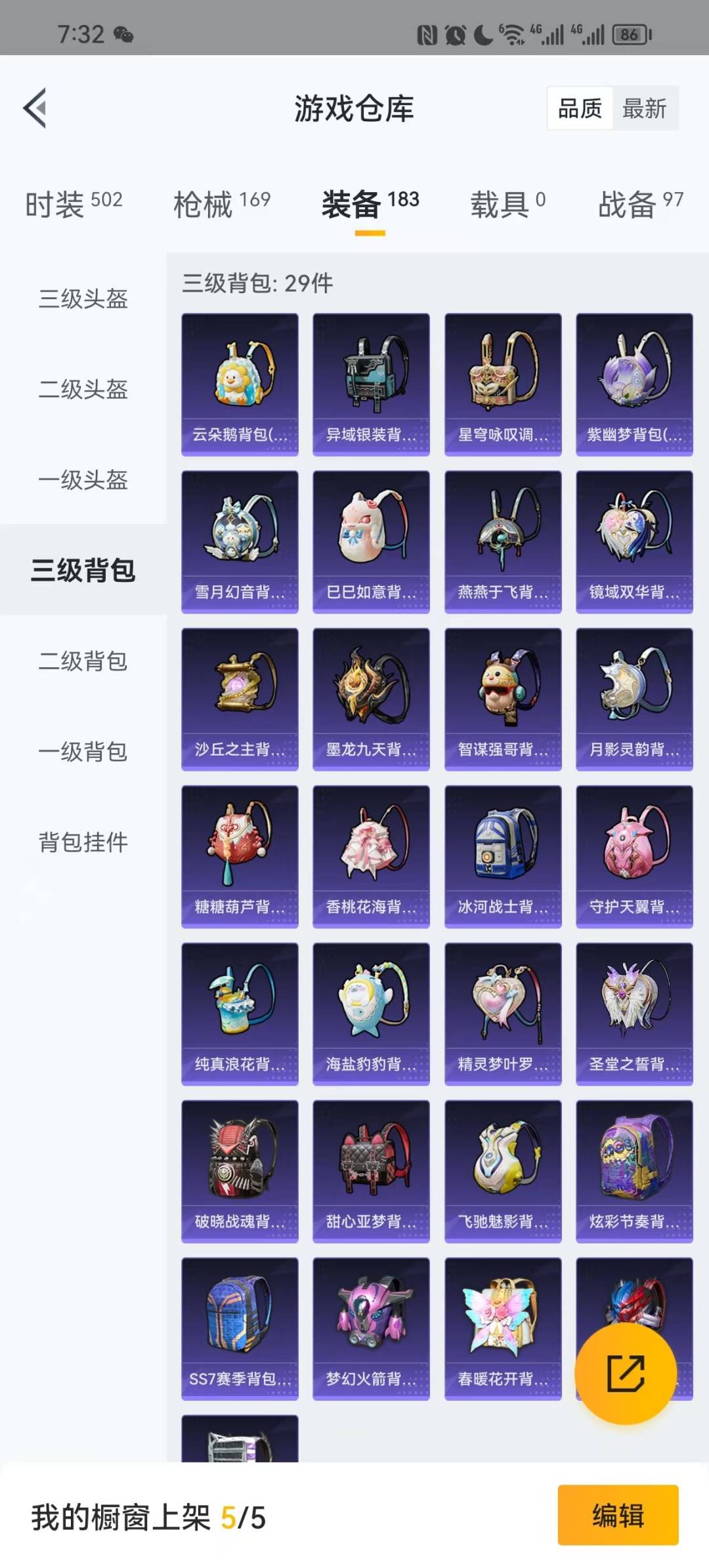Viewport: 709px width, 1568px height.
Task: Tap the 编辑 button
Action: click(x=618, y=1516)
